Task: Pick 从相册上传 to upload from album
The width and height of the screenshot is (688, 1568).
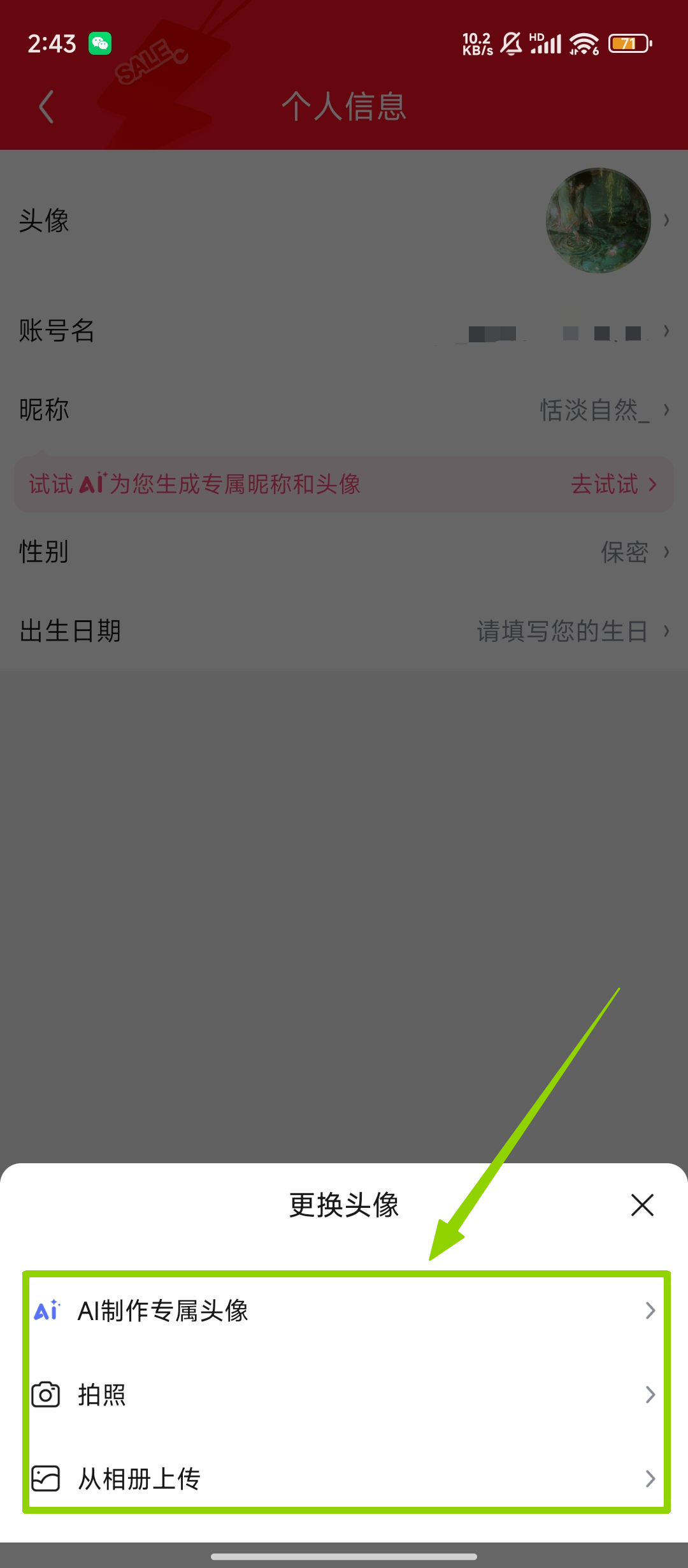Action: pyautogui.click(x=344, y=1479)
